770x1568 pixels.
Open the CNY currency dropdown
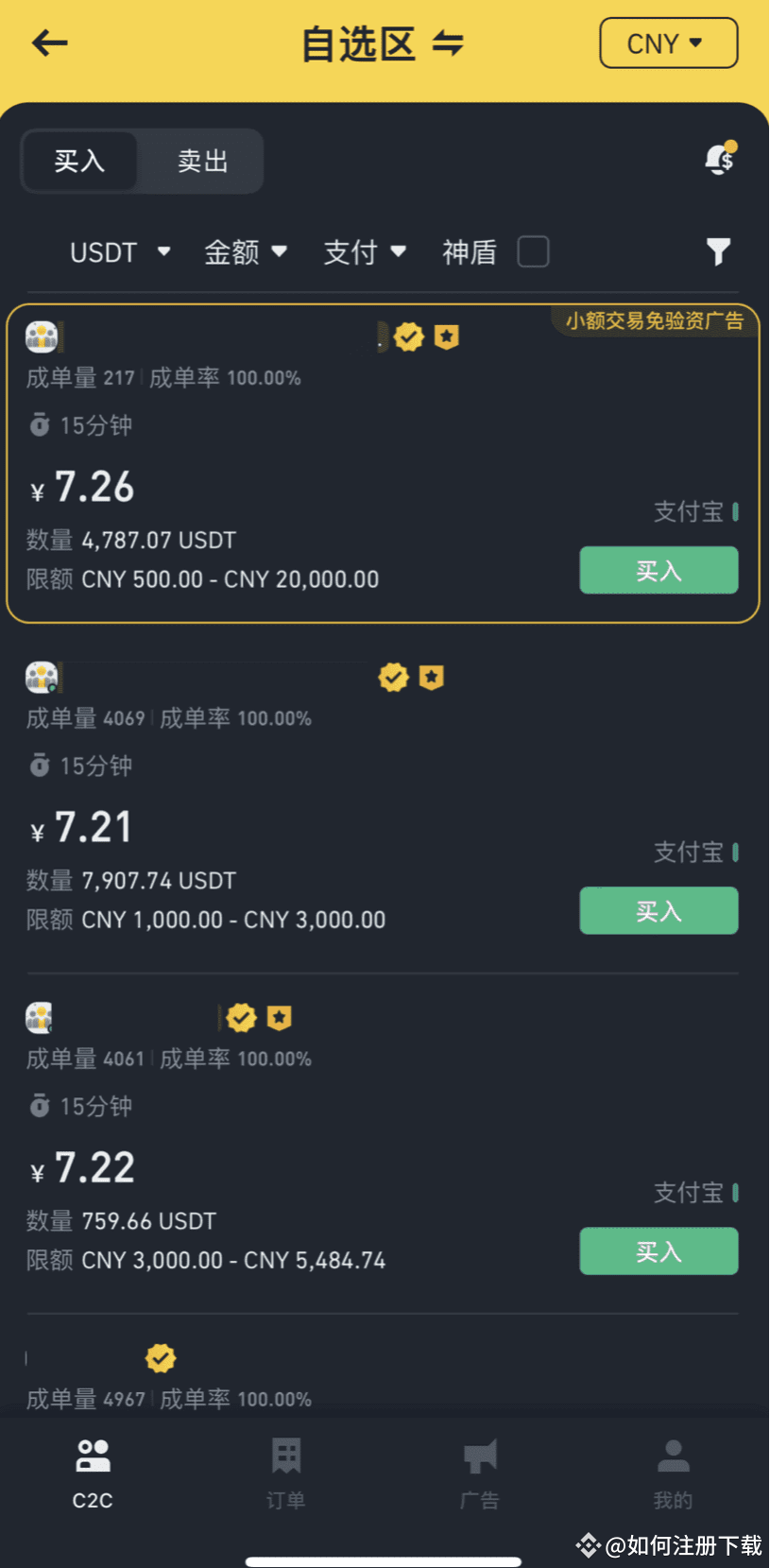click(x=668, y=43)
